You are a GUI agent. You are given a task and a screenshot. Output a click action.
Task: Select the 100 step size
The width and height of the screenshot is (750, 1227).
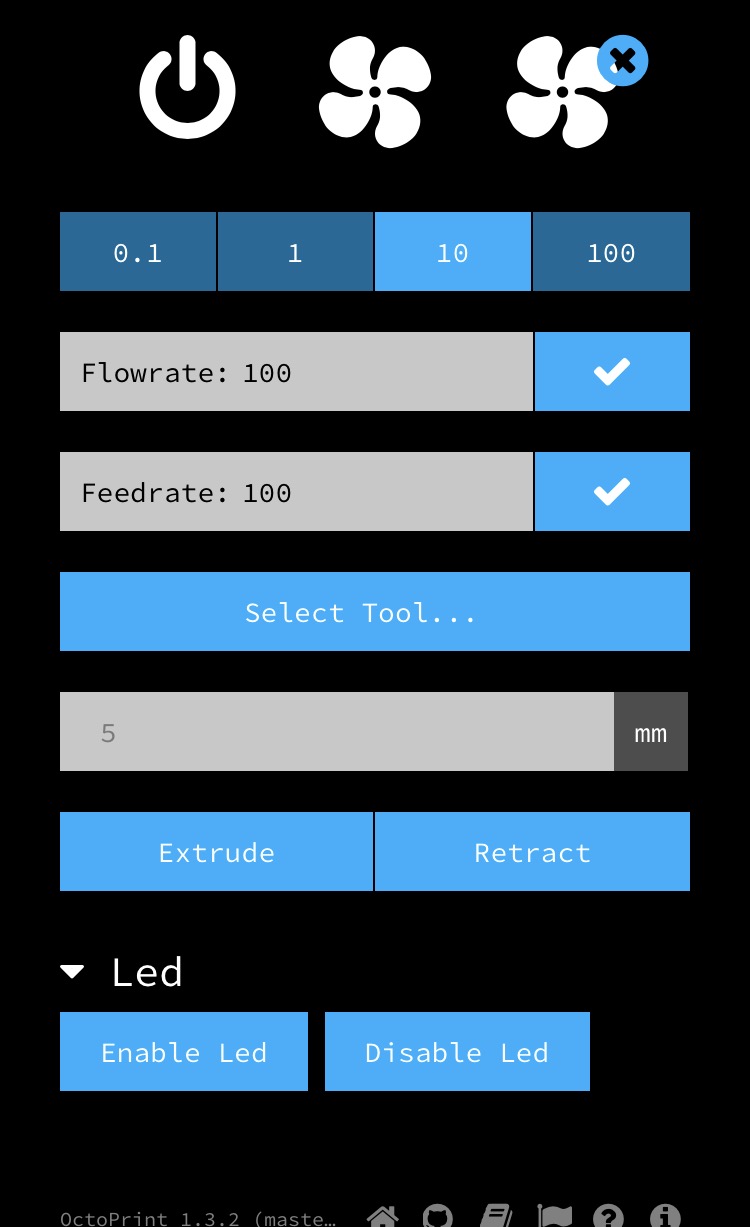(611, 252)
